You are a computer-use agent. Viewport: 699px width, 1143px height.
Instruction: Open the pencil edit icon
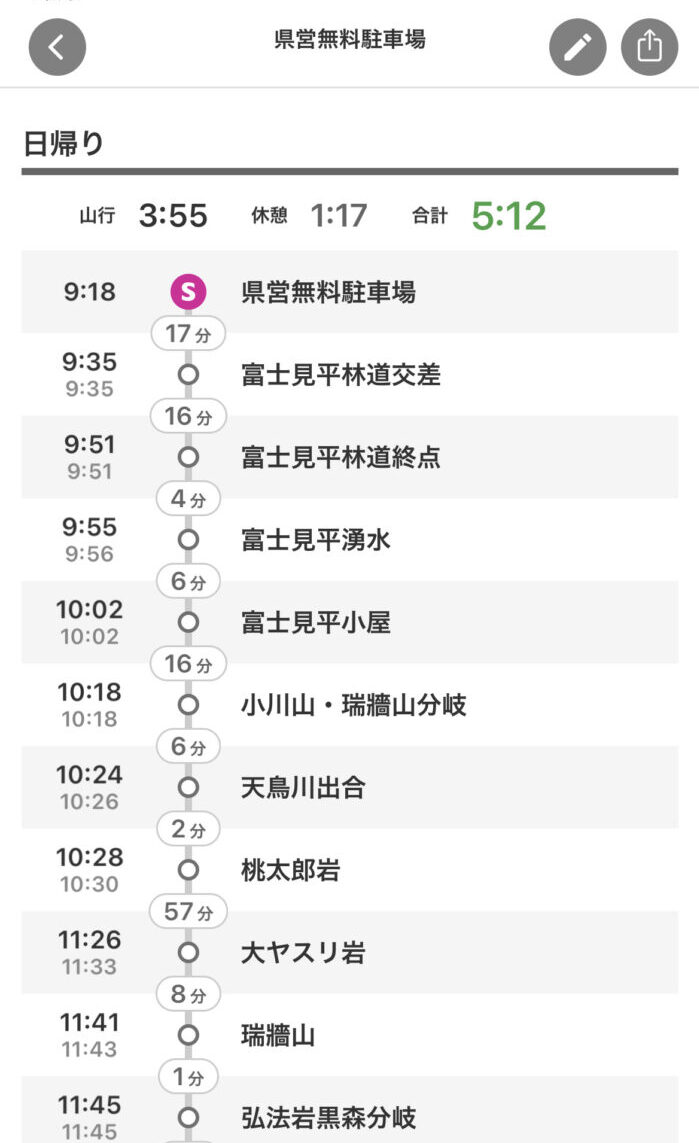(578, 47)
